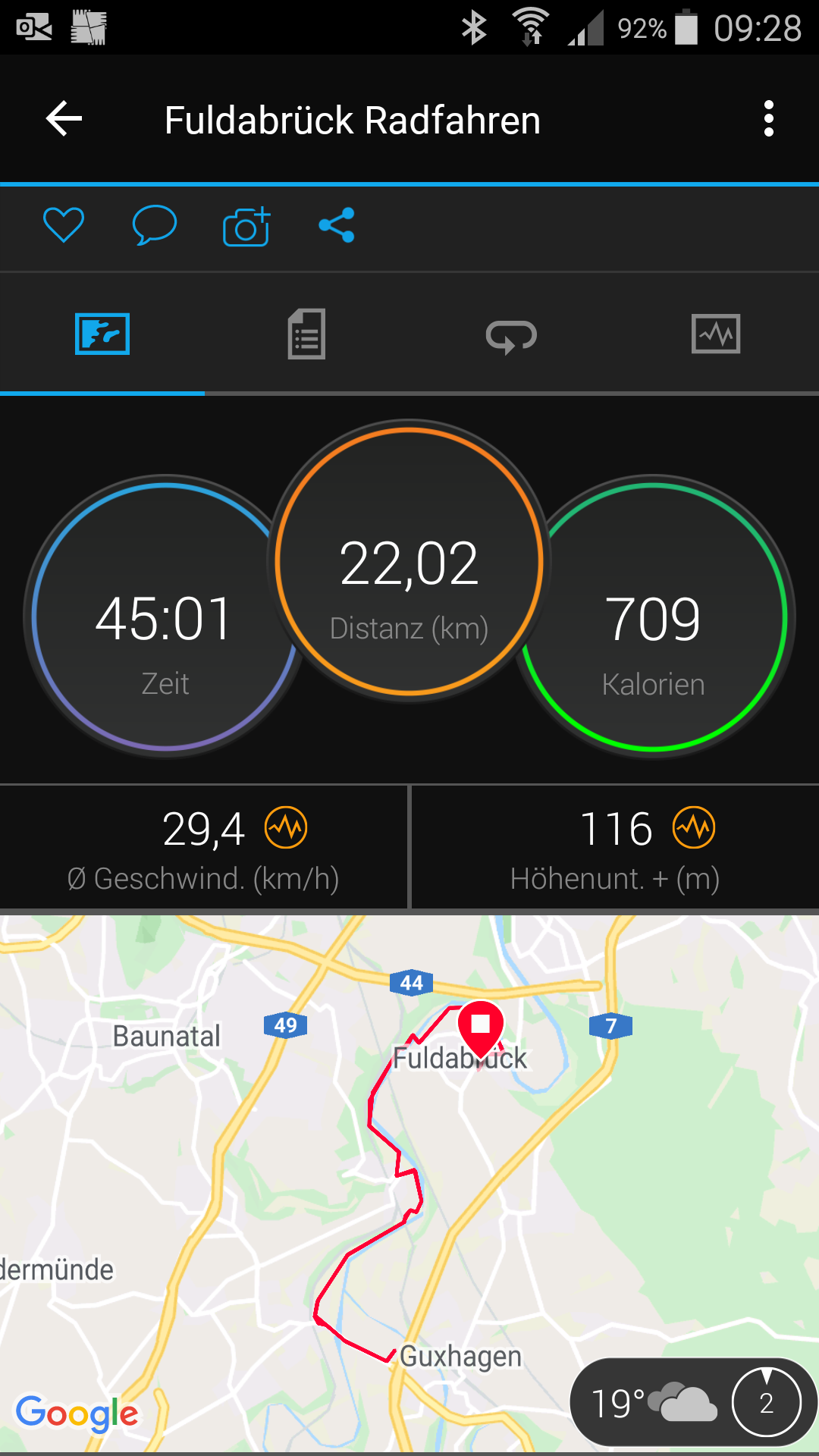
Task: Switch to the charts tab
Action: click(x=716, y=334)
